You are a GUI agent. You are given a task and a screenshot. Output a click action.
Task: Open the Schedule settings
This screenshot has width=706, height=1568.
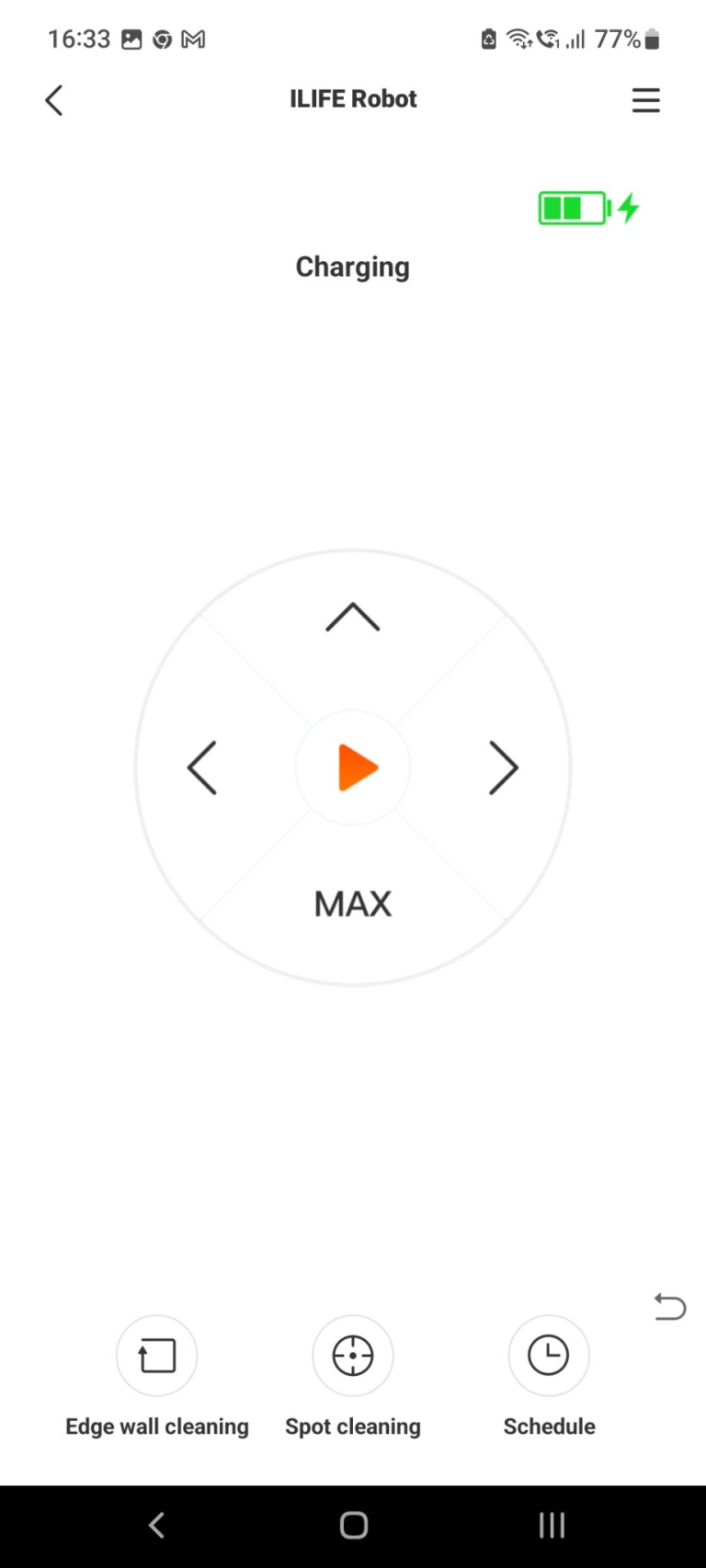(549, 1356)
